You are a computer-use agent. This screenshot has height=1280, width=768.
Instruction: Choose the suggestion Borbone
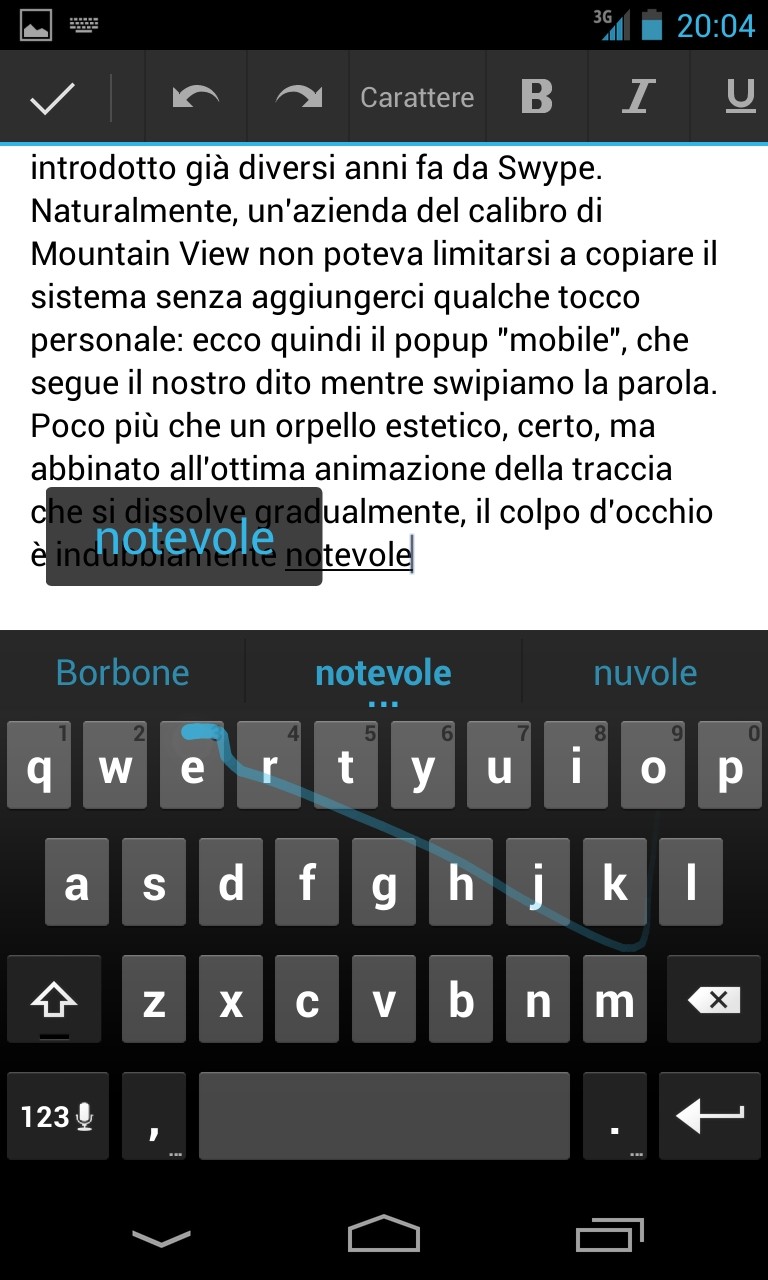click(122, 673)
